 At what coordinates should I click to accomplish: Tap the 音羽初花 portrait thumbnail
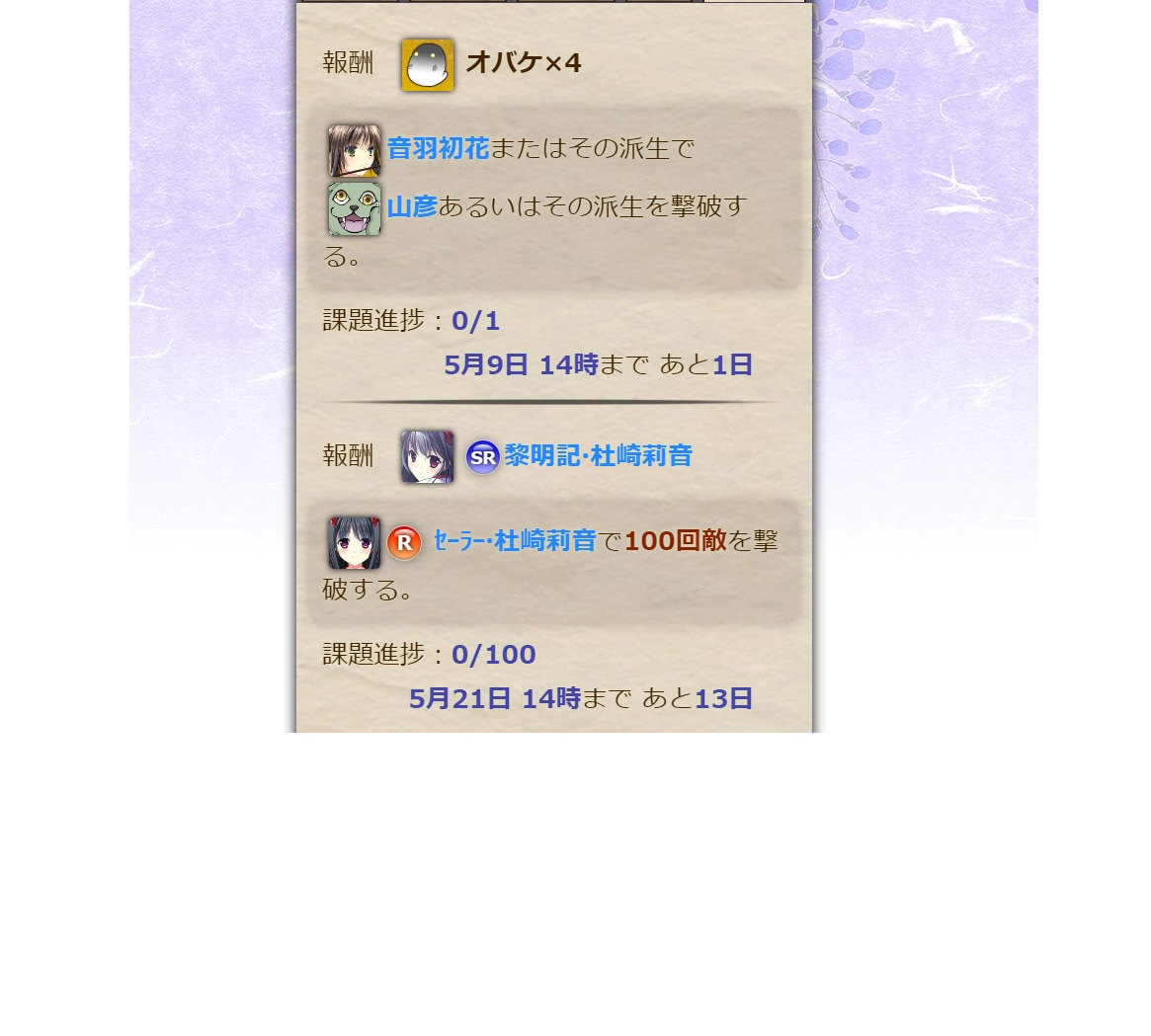355,150
